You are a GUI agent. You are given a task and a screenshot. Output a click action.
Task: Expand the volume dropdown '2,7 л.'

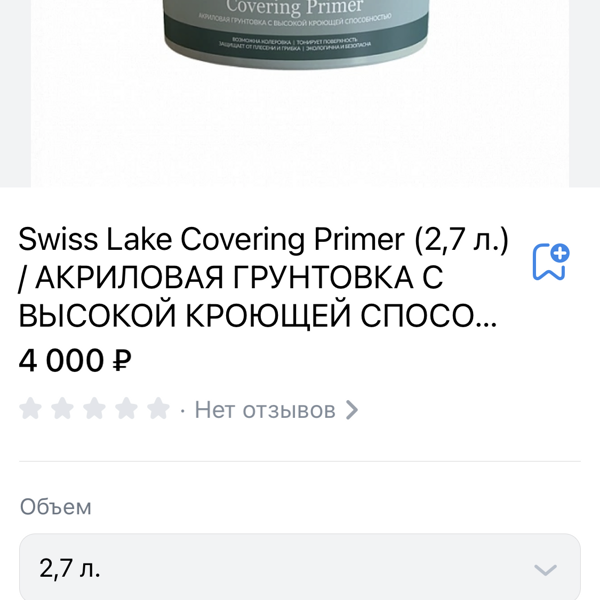tap(300, 568)
